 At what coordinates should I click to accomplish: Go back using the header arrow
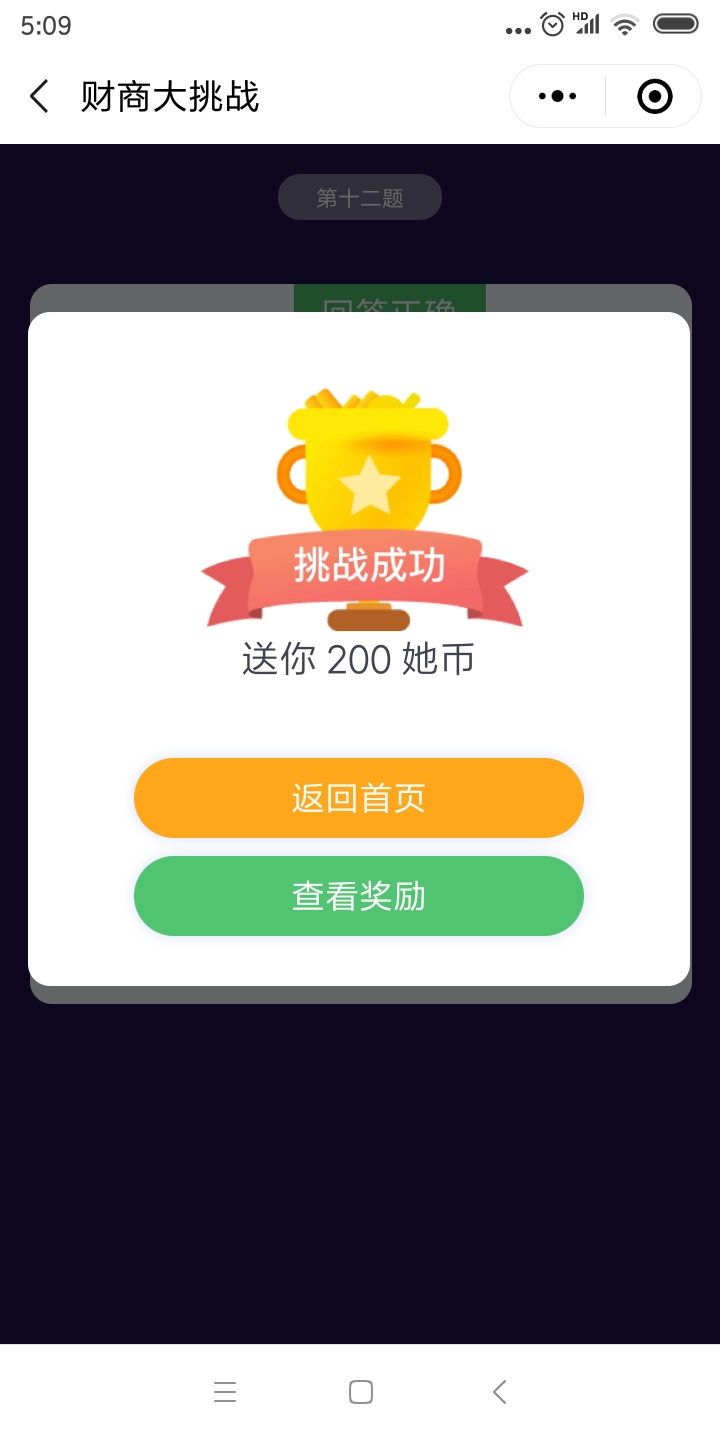(39, 97)
